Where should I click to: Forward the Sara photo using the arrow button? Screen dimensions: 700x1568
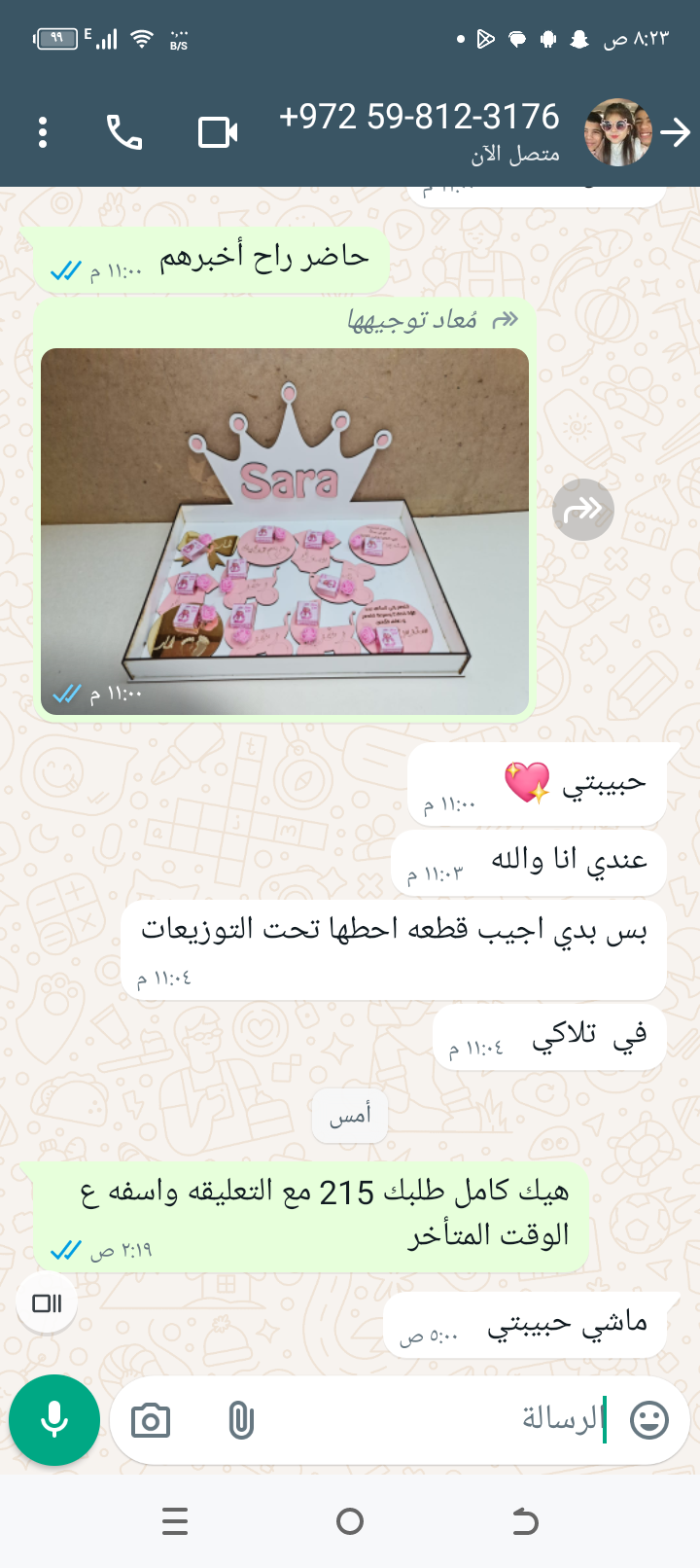tap(582, 509)
